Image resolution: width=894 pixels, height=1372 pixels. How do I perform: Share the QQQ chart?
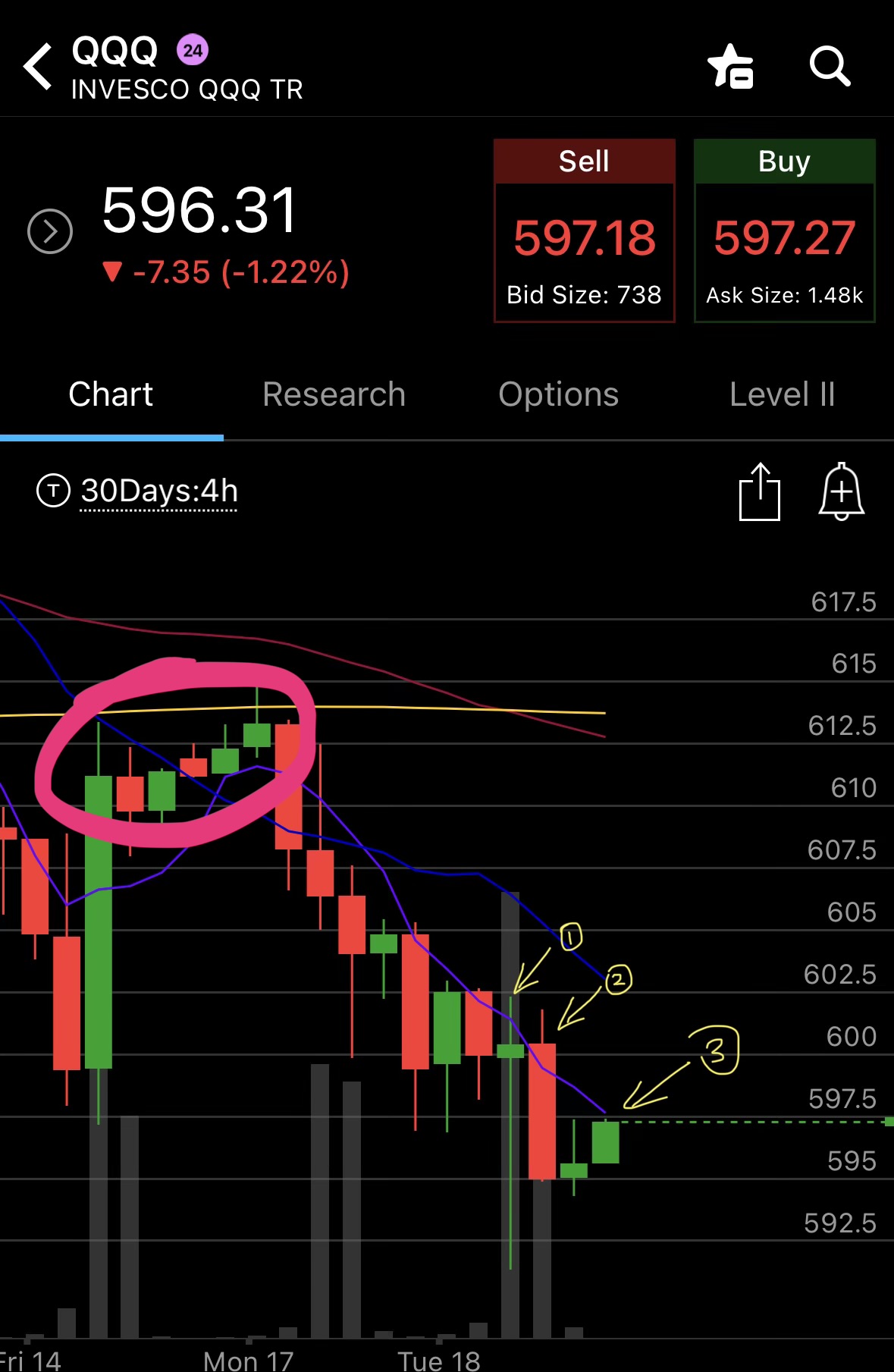point(759,492)
